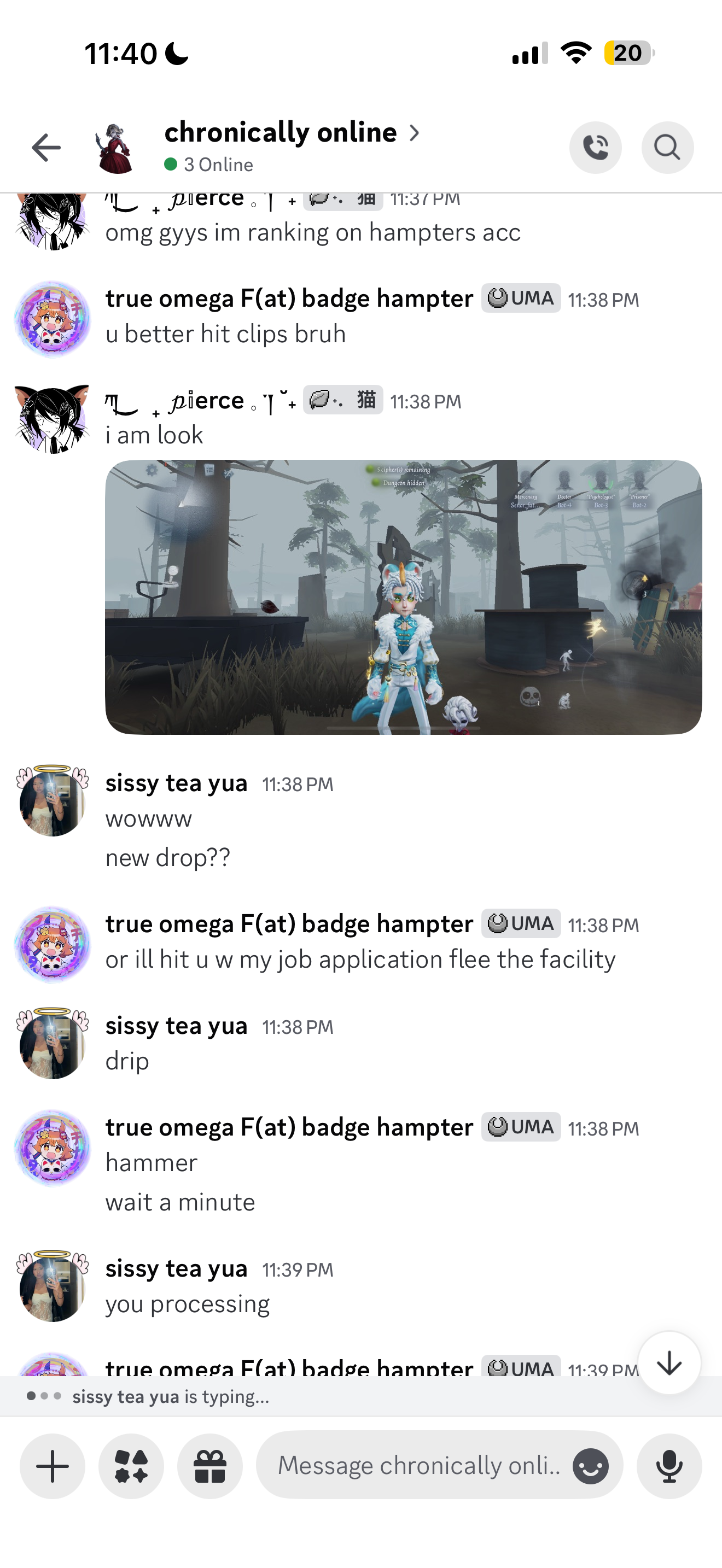Record a voice message with microphone

(669, 1466)
